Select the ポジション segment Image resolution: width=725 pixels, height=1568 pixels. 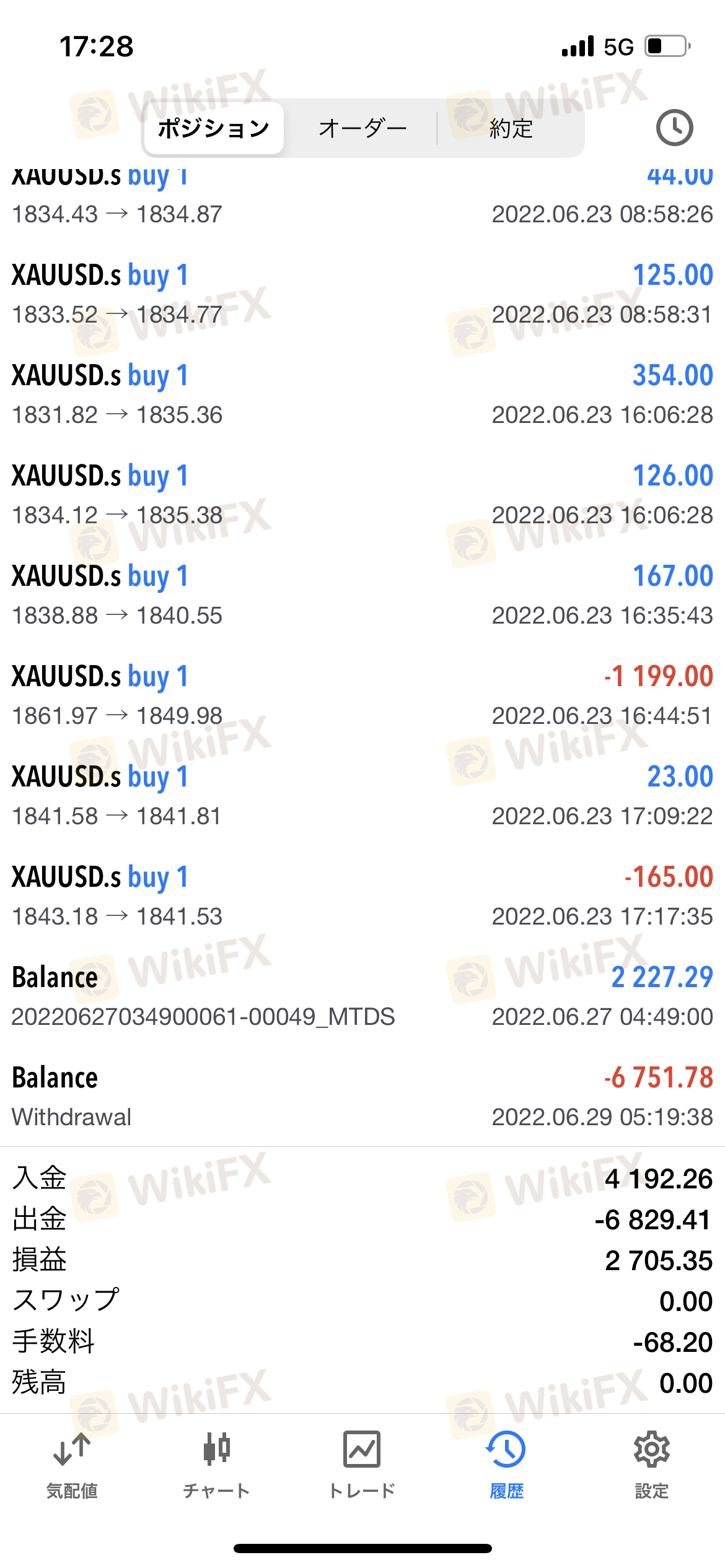(x=213, y=128)
